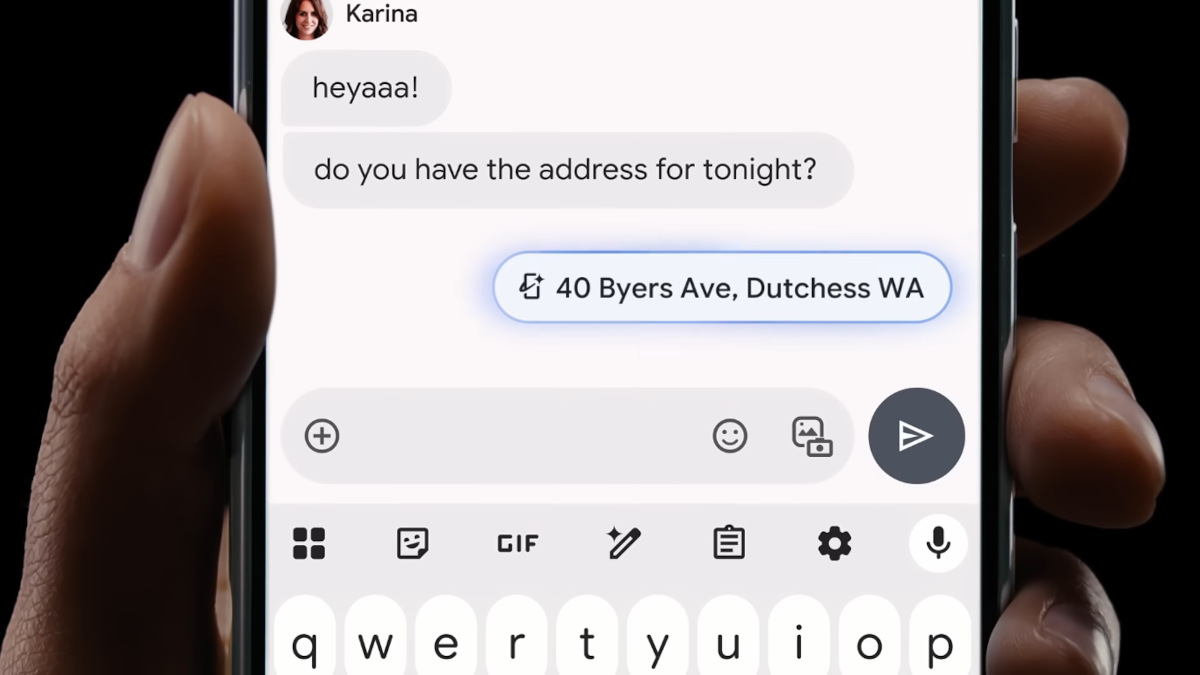Screen dimensions: 1200x675
Task: Tap the 40 Byers Ave address suggestion chip
Action: point(722,288)
